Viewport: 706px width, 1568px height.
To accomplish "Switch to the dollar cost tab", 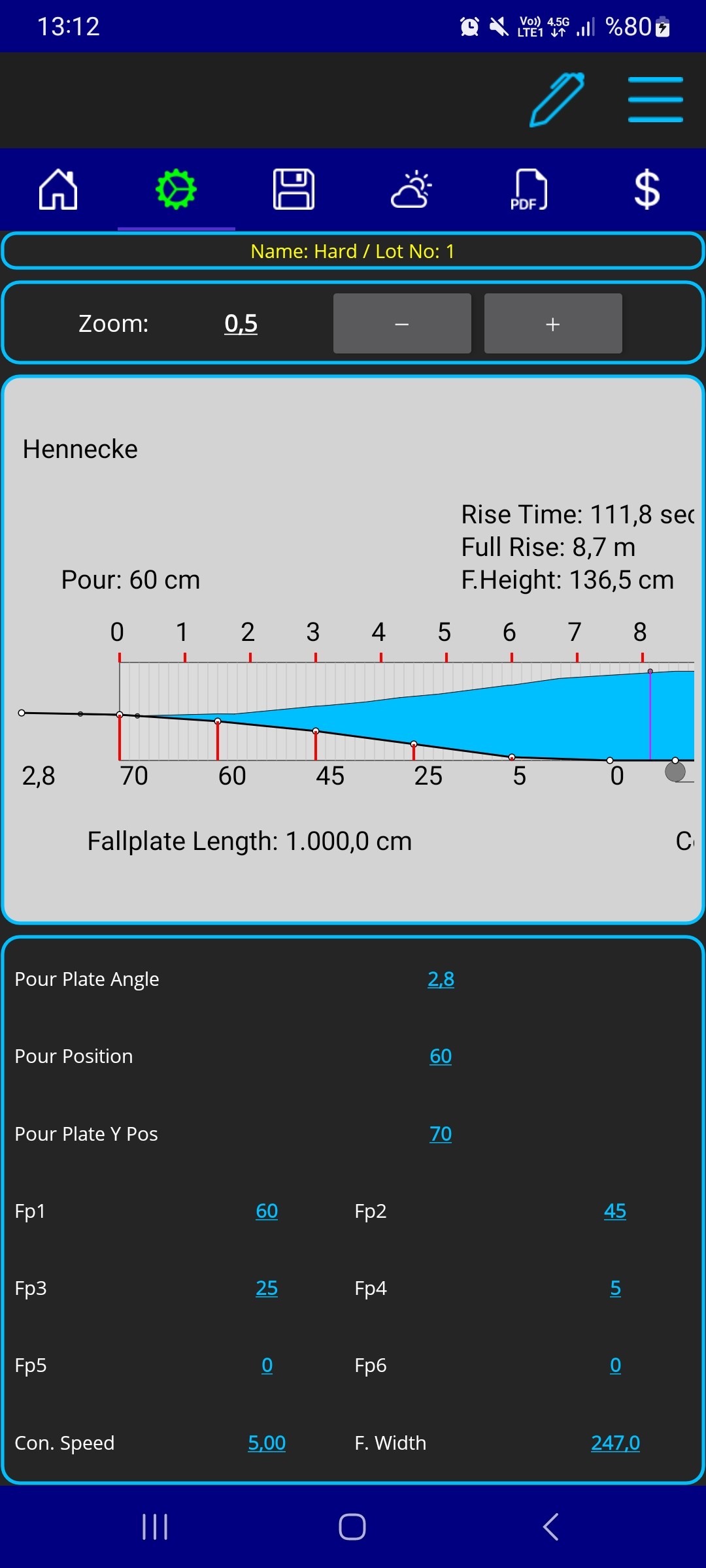I will (x=647, y=190).
